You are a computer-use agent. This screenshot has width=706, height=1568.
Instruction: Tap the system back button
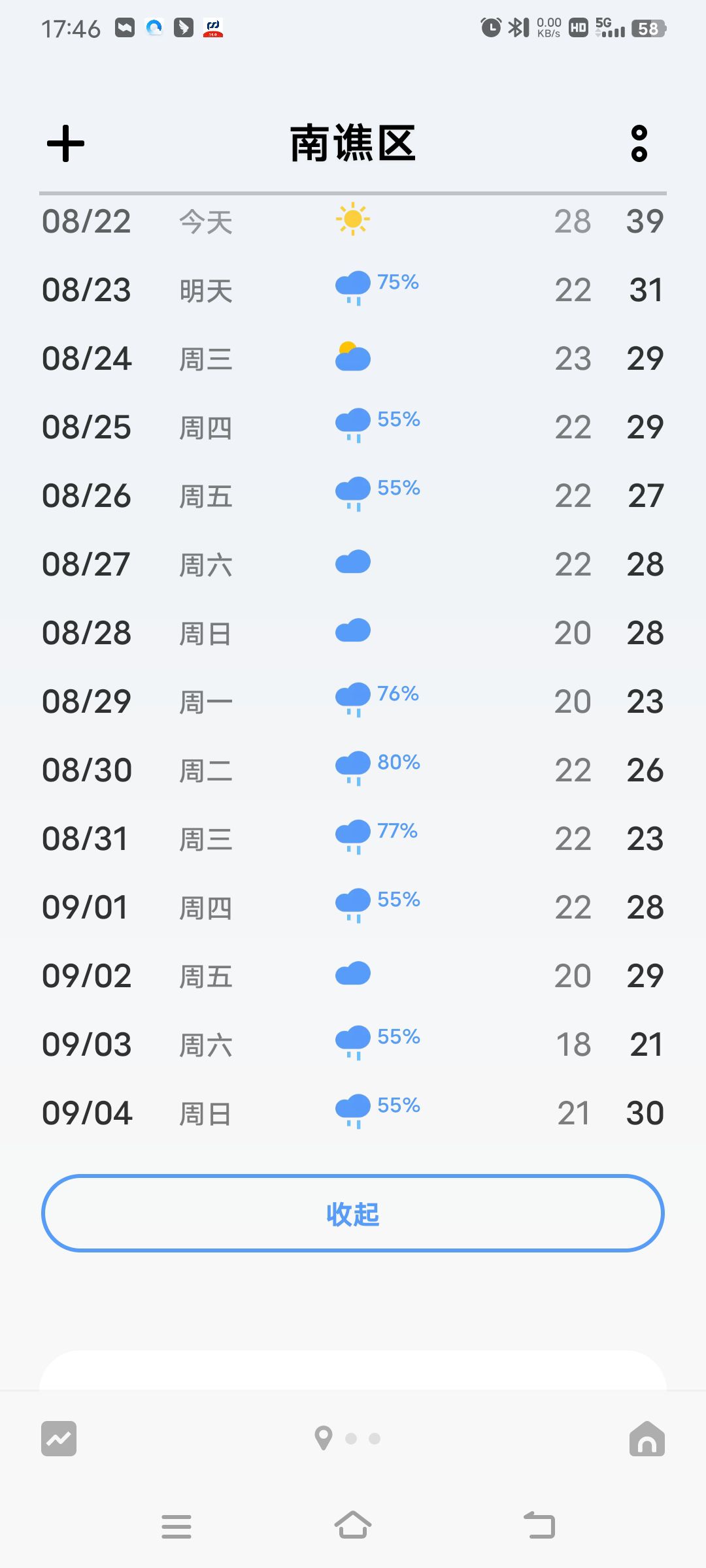pos(540,1526)
